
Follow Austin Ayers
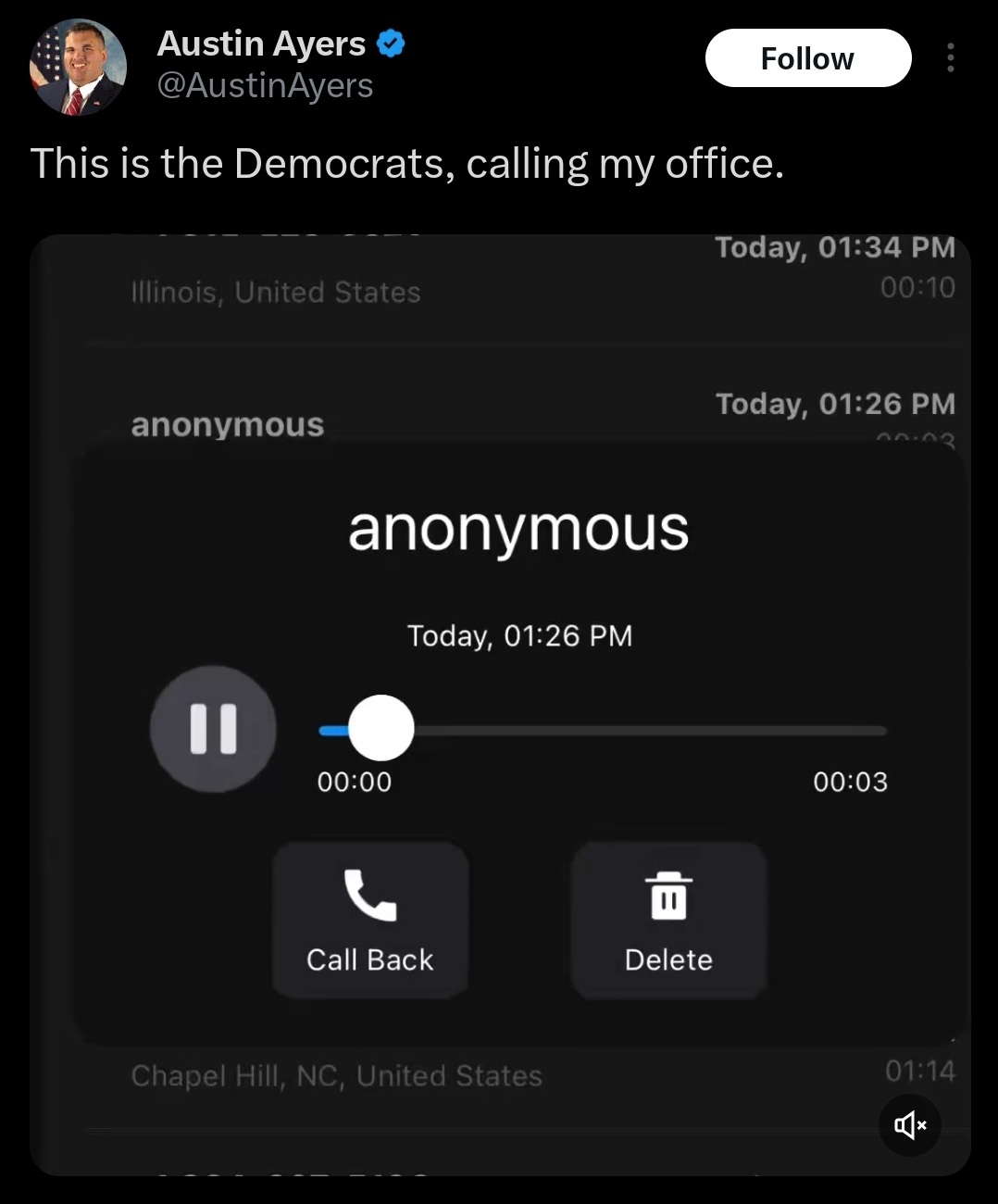pyautogui.click(x=807, y=58)
